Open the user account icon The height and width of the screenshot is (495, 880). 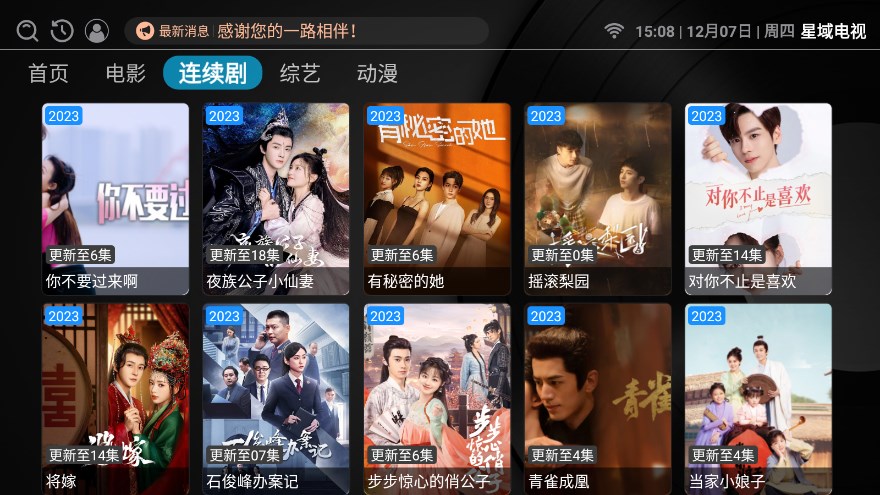pyautogui.click(x=97, y=31)
